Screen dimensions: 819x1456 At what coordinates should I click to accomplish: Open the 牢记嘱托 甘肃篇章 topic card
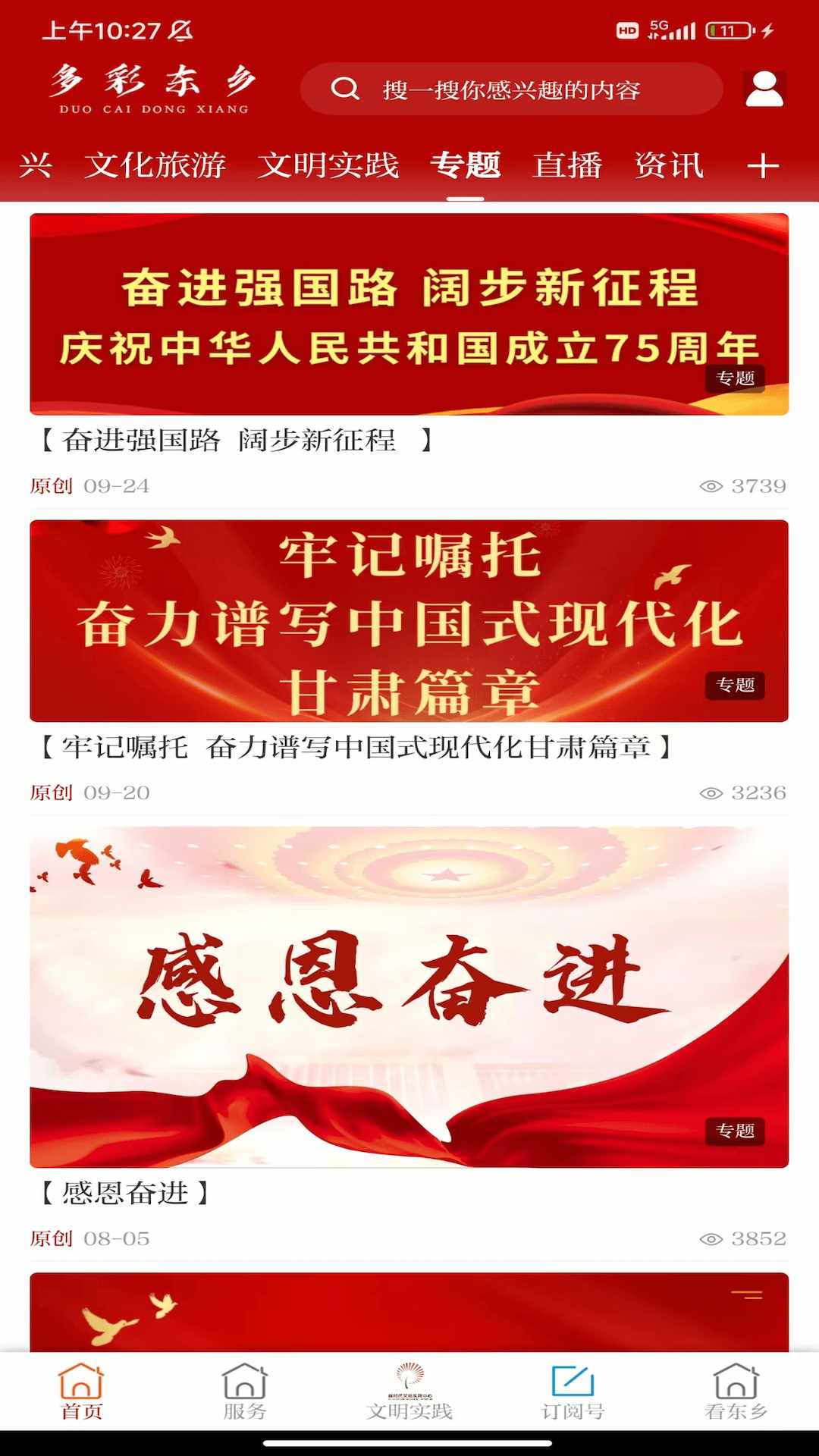click(409, 620)
